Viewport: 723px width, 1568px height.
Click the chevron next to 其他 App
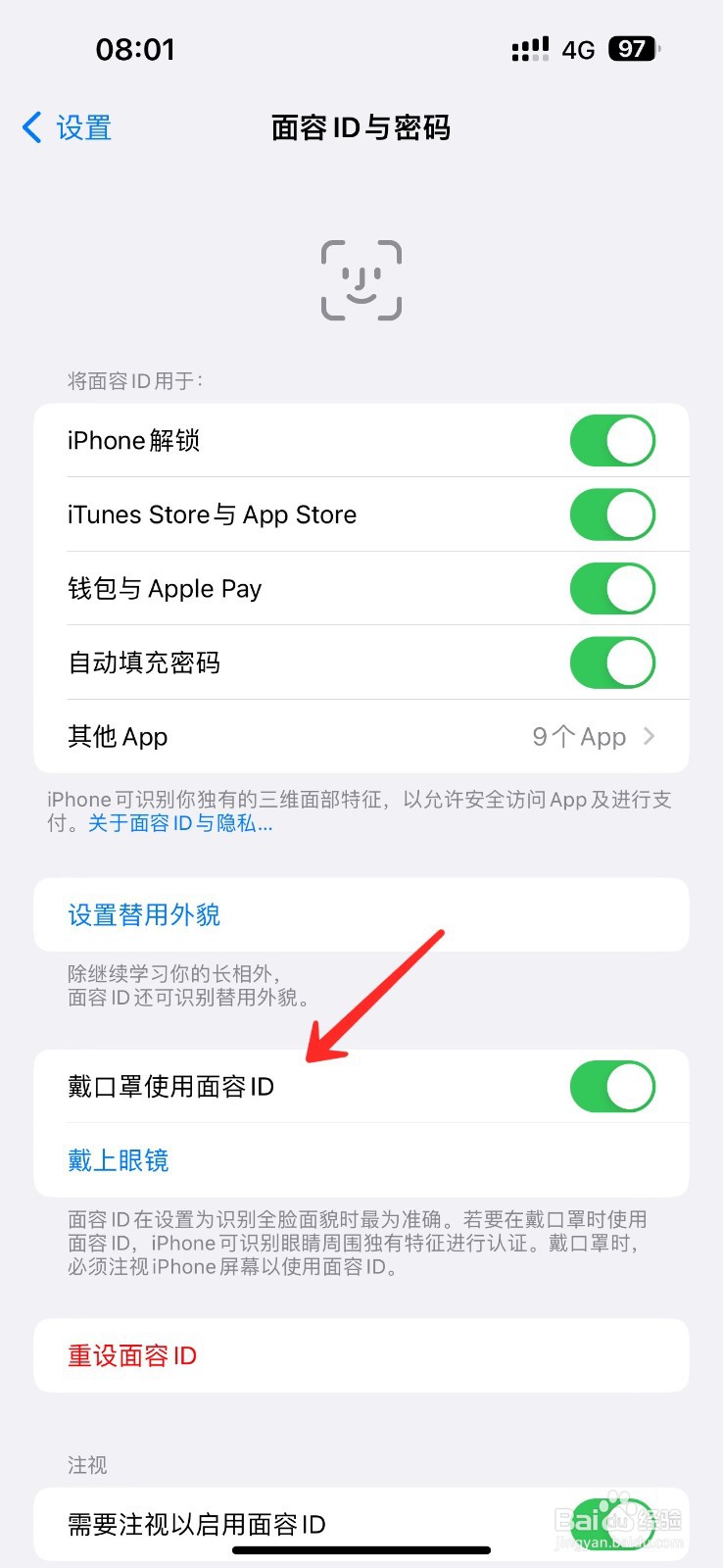pos(648,736)
